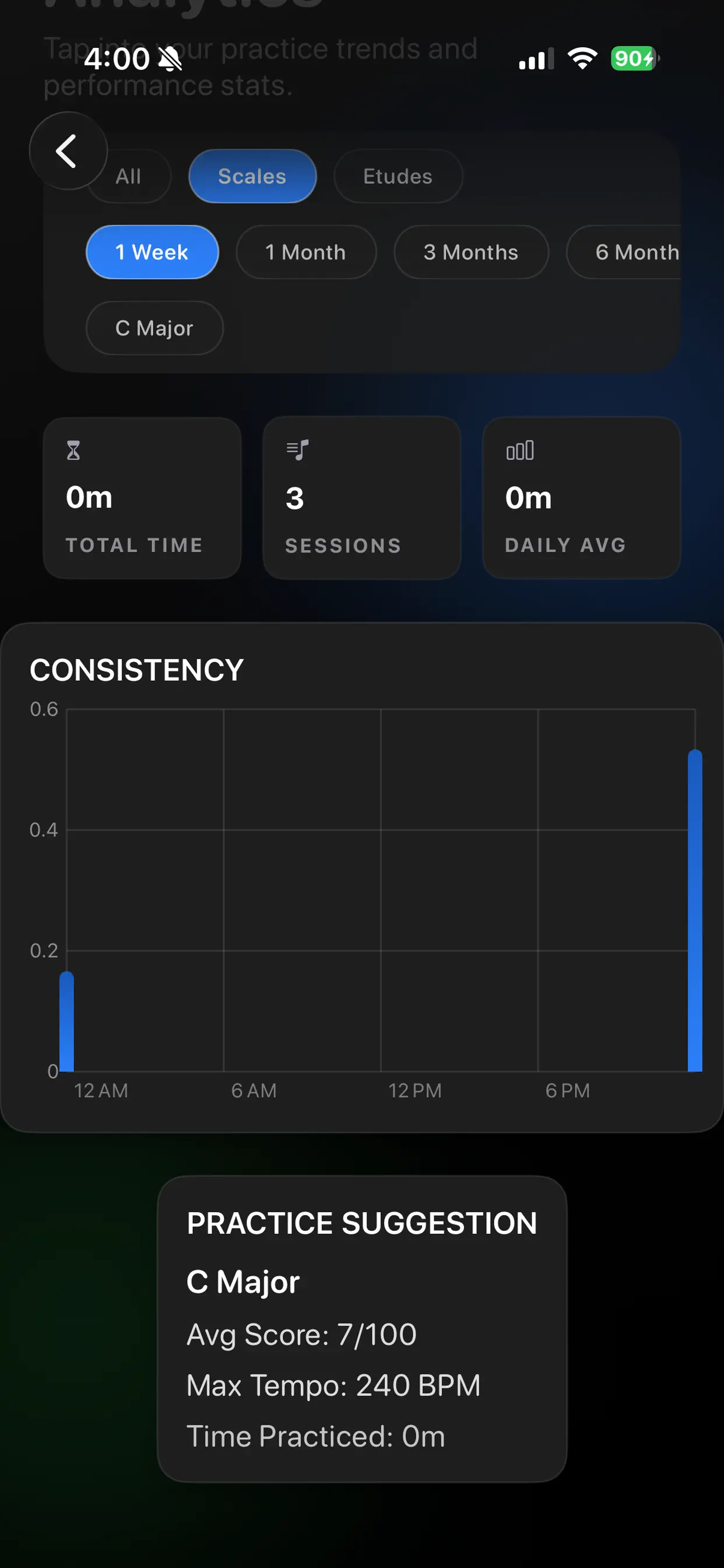Image resolution: width=724 pixels, height=1568 pixels.
Task: Toggle the Scales filter chip
Action: pyautogui.click(x=252, y=176)
